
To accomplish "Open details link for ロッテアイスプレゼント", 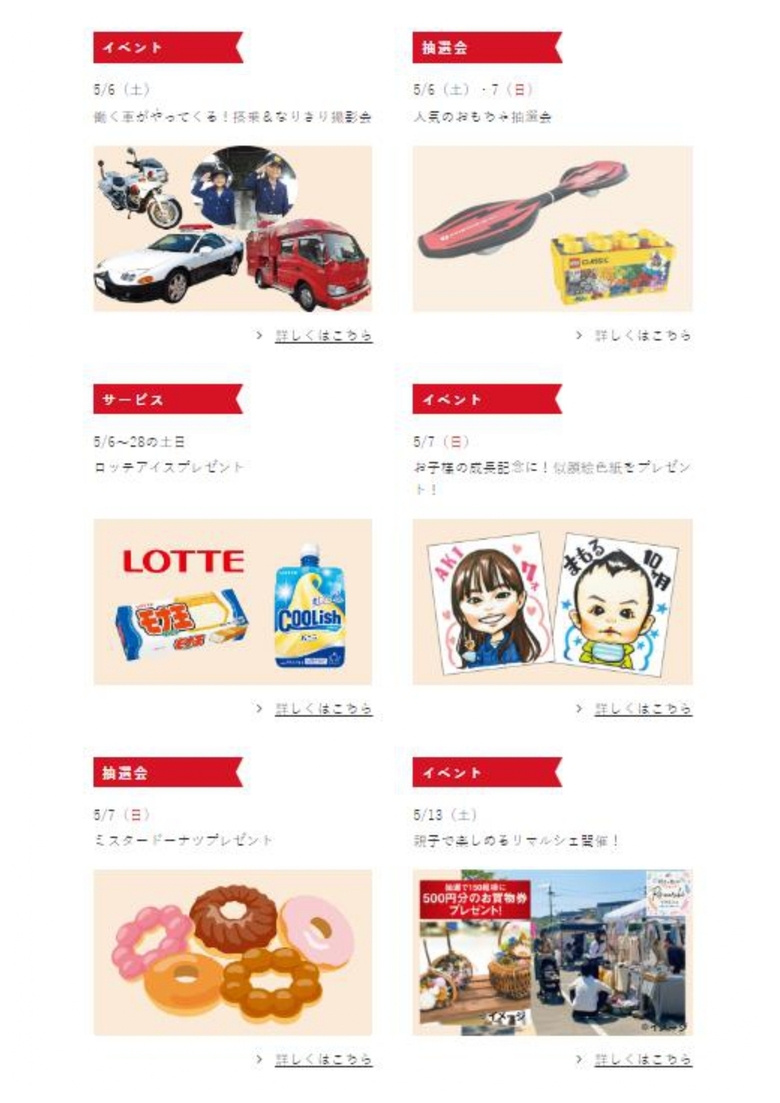I will [323, 708].
